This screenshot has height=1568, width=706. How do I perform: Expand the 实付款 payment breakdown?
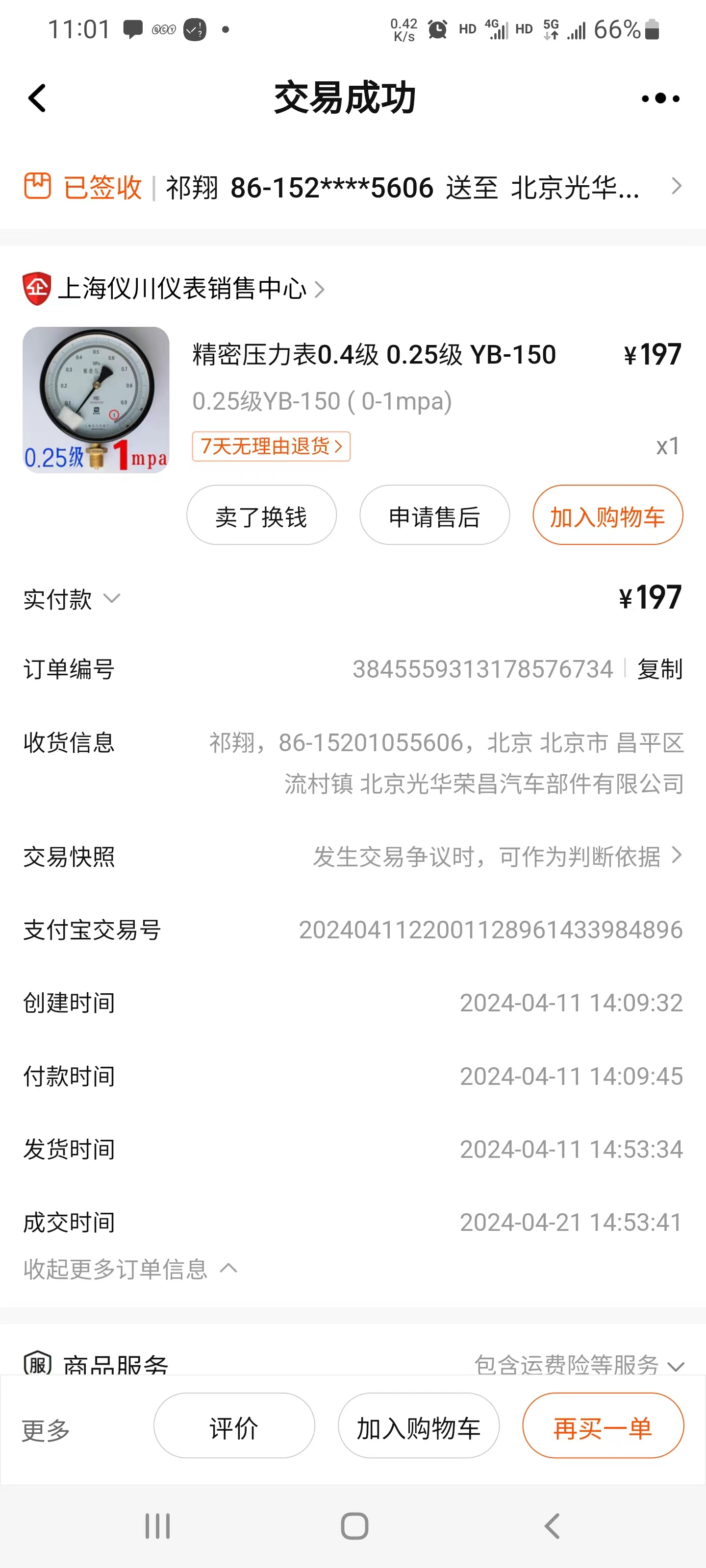coord(72,599)
